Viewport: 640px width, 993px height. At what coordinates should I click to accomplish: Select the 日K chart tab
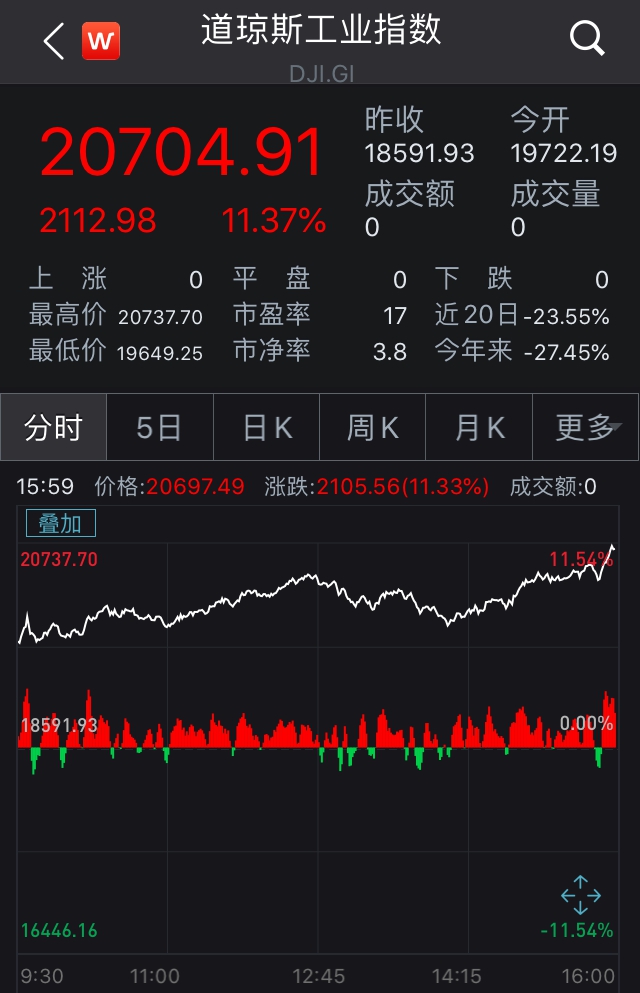tap(267, 428)
